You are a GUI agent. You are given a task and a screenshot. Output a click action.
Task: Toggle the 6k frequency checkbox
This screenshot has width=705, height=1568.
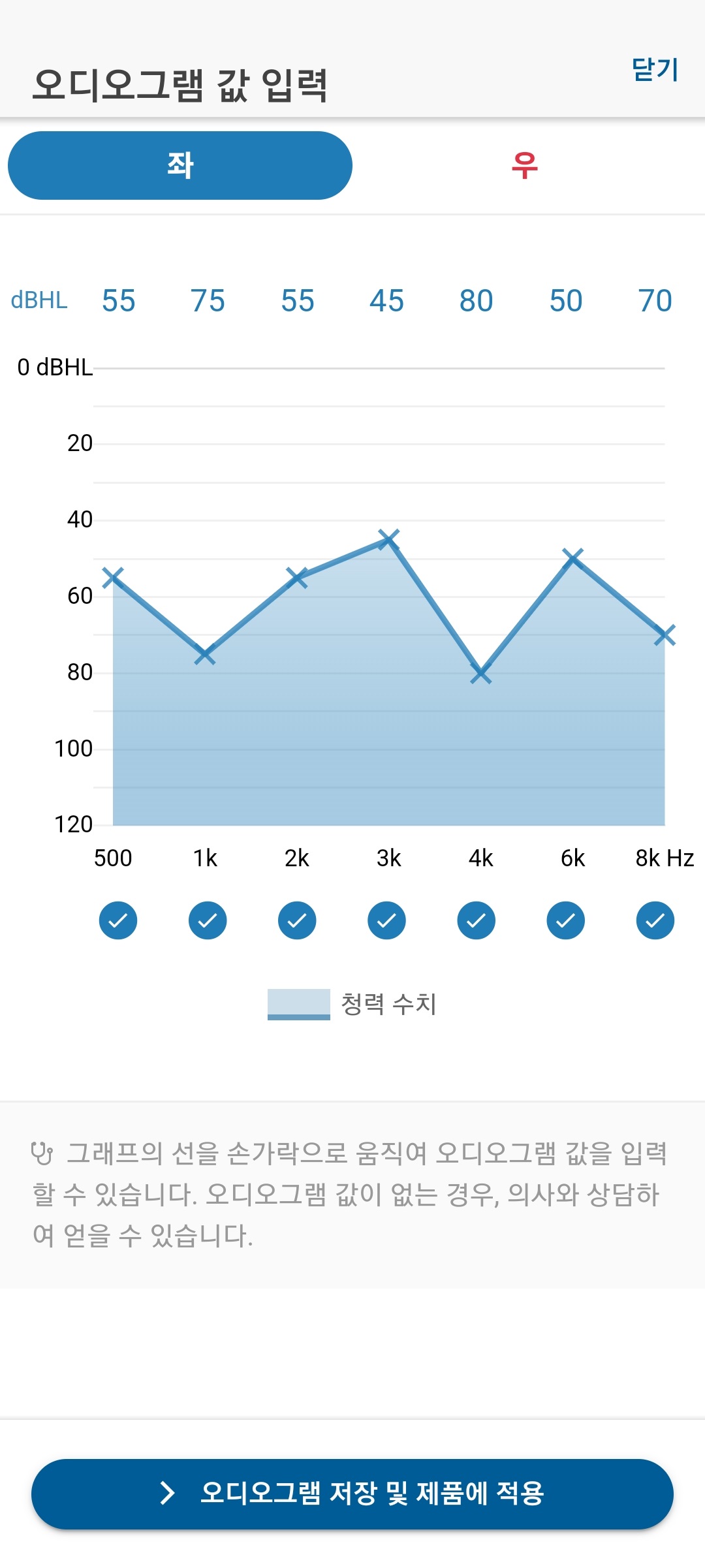[x=565, y=920]
